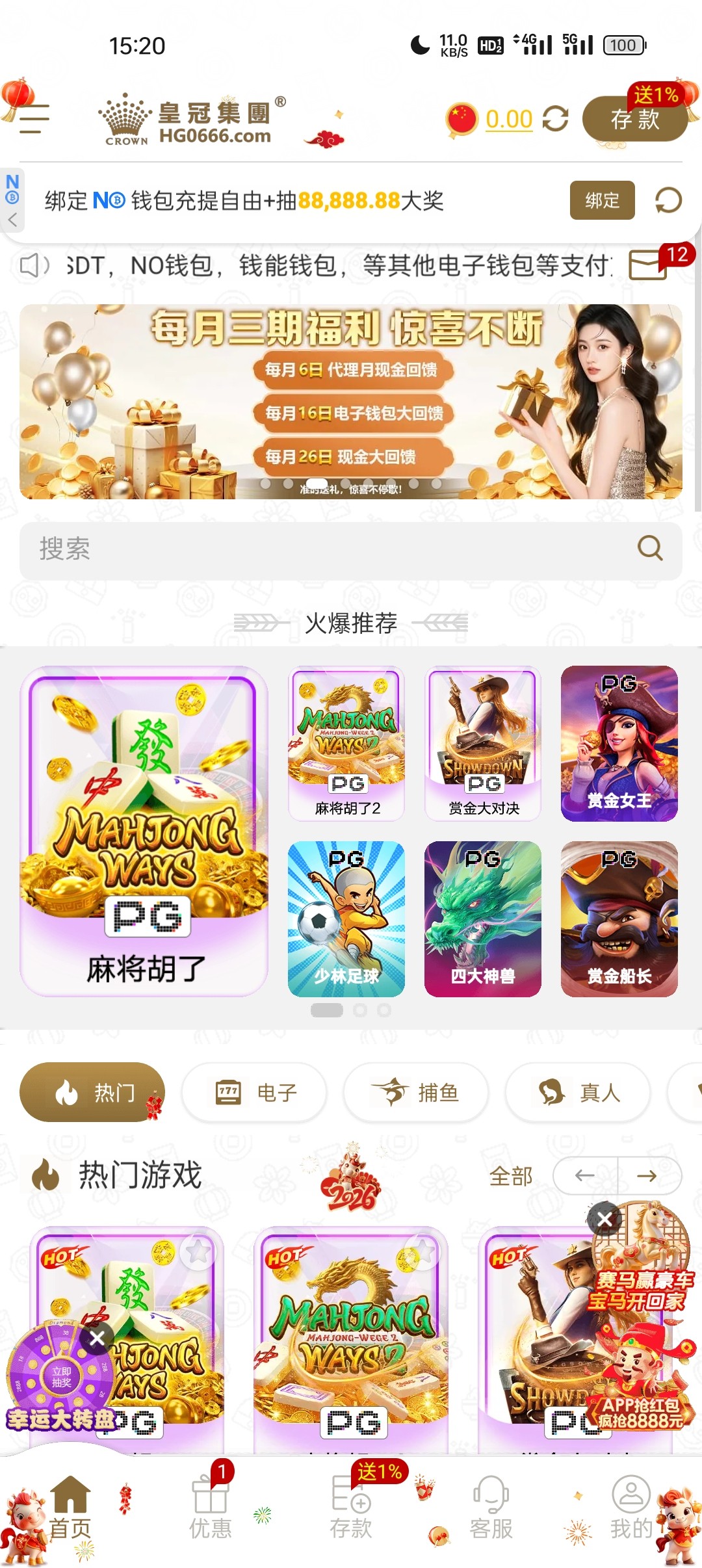Dismiss the 赛马赢豪车 floating promo
Screen dimensions: 702x1568
(604, 1219)
